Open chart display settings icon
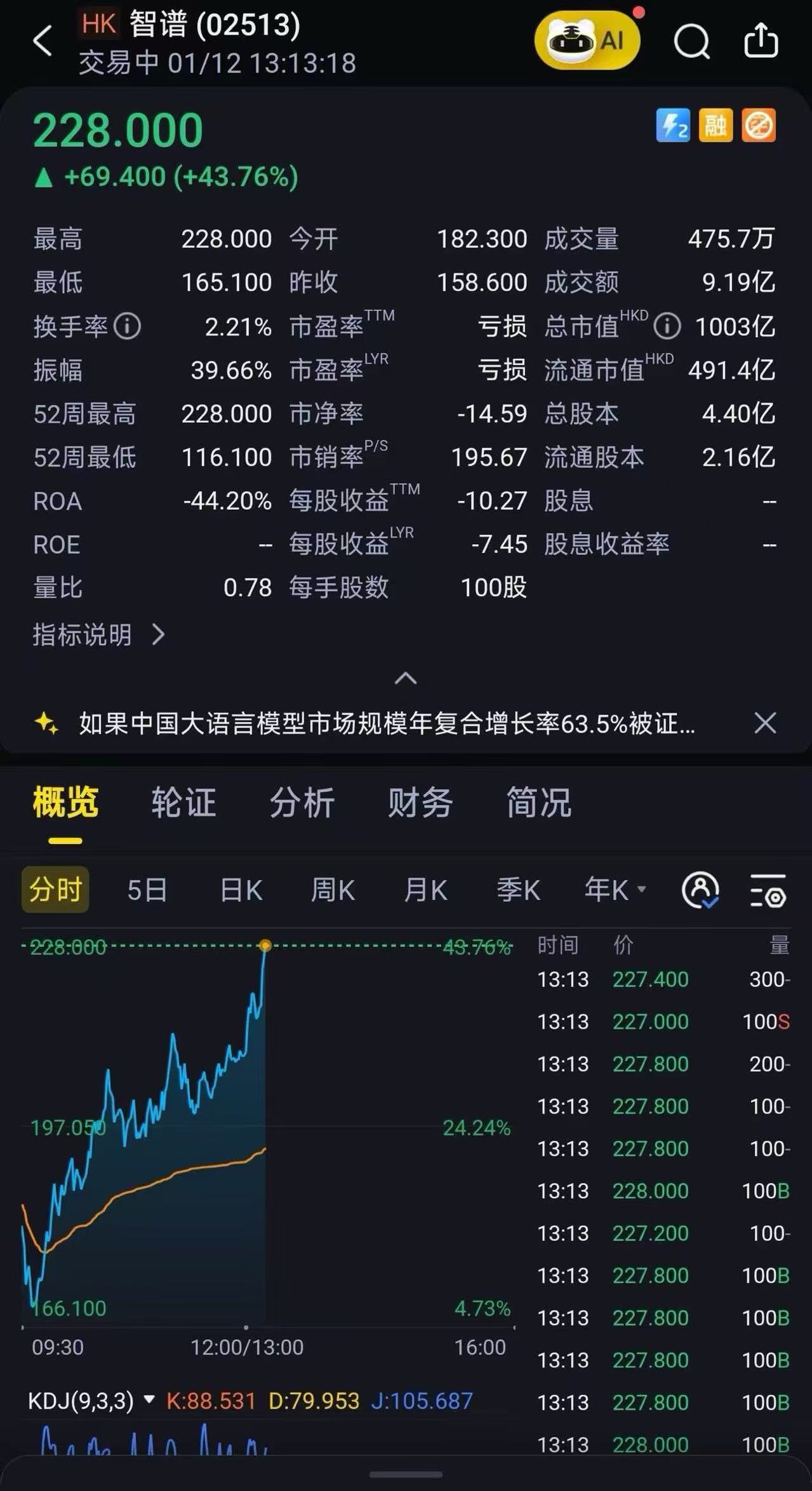This screenshot has width=812, height=1491. pyautogui.click(x=768, y=890)
